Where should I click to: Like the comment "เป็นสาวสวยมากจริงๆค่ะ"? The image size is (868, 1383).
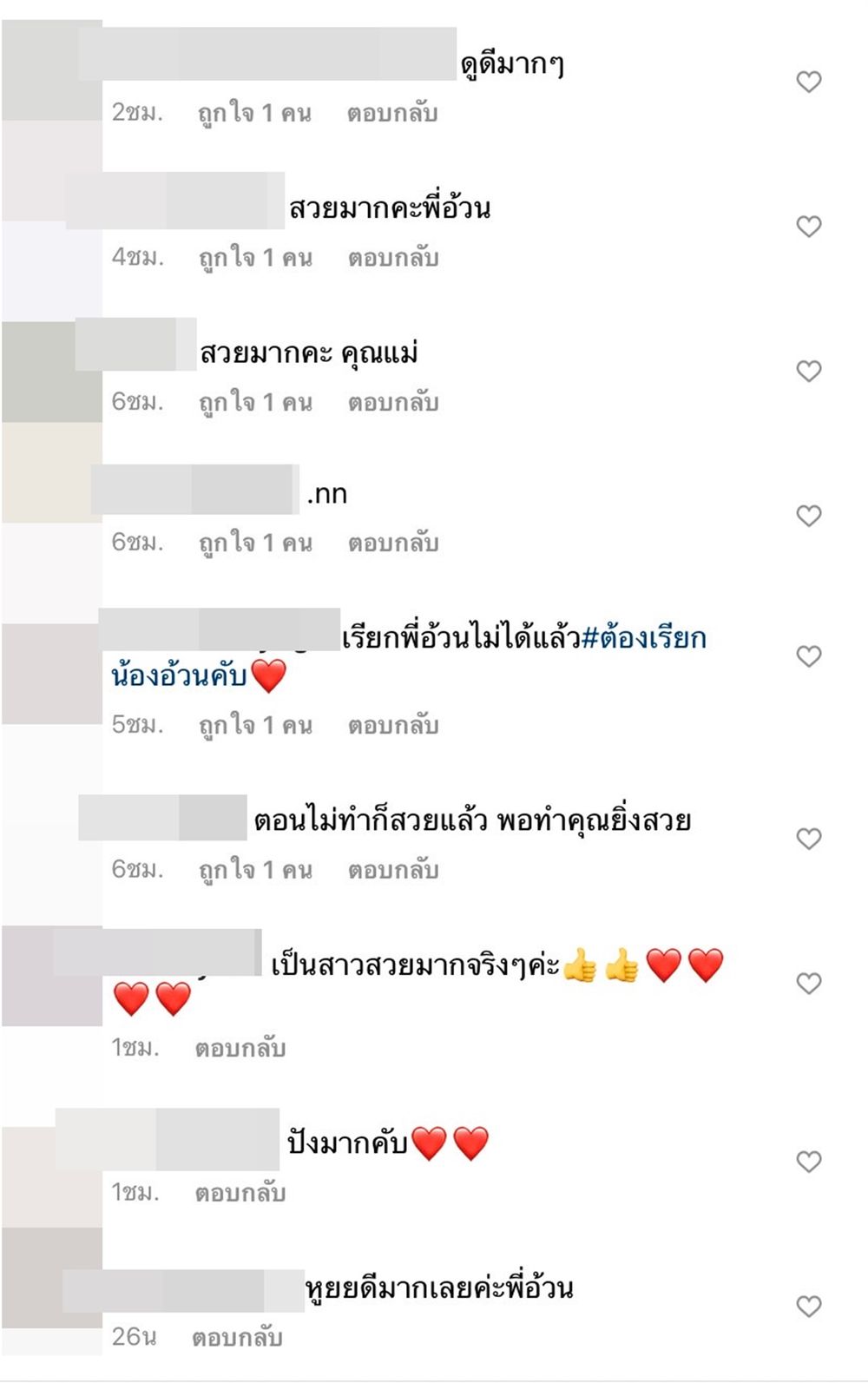coord(808,984)
